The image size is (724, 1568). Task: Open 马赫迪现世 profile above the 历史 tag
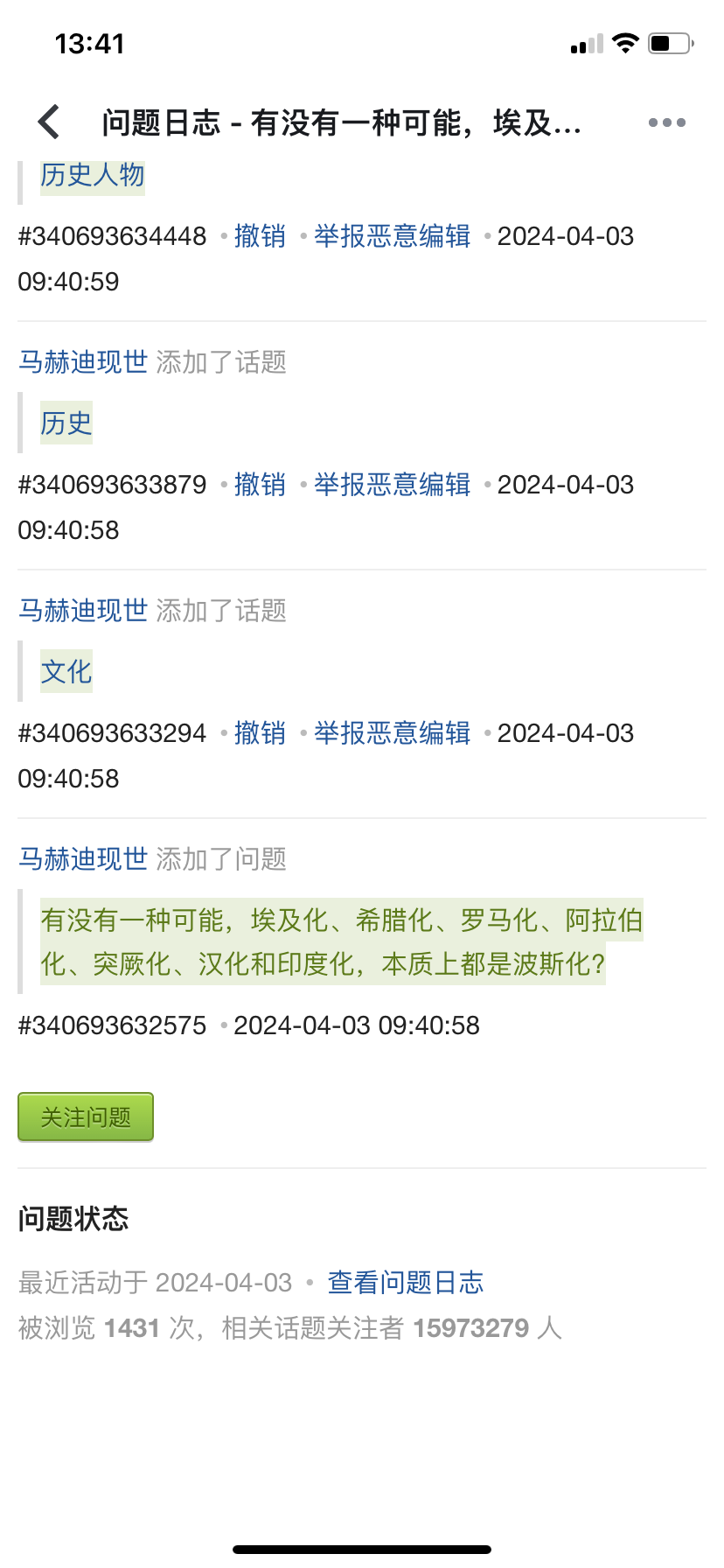tap(83, 362)
